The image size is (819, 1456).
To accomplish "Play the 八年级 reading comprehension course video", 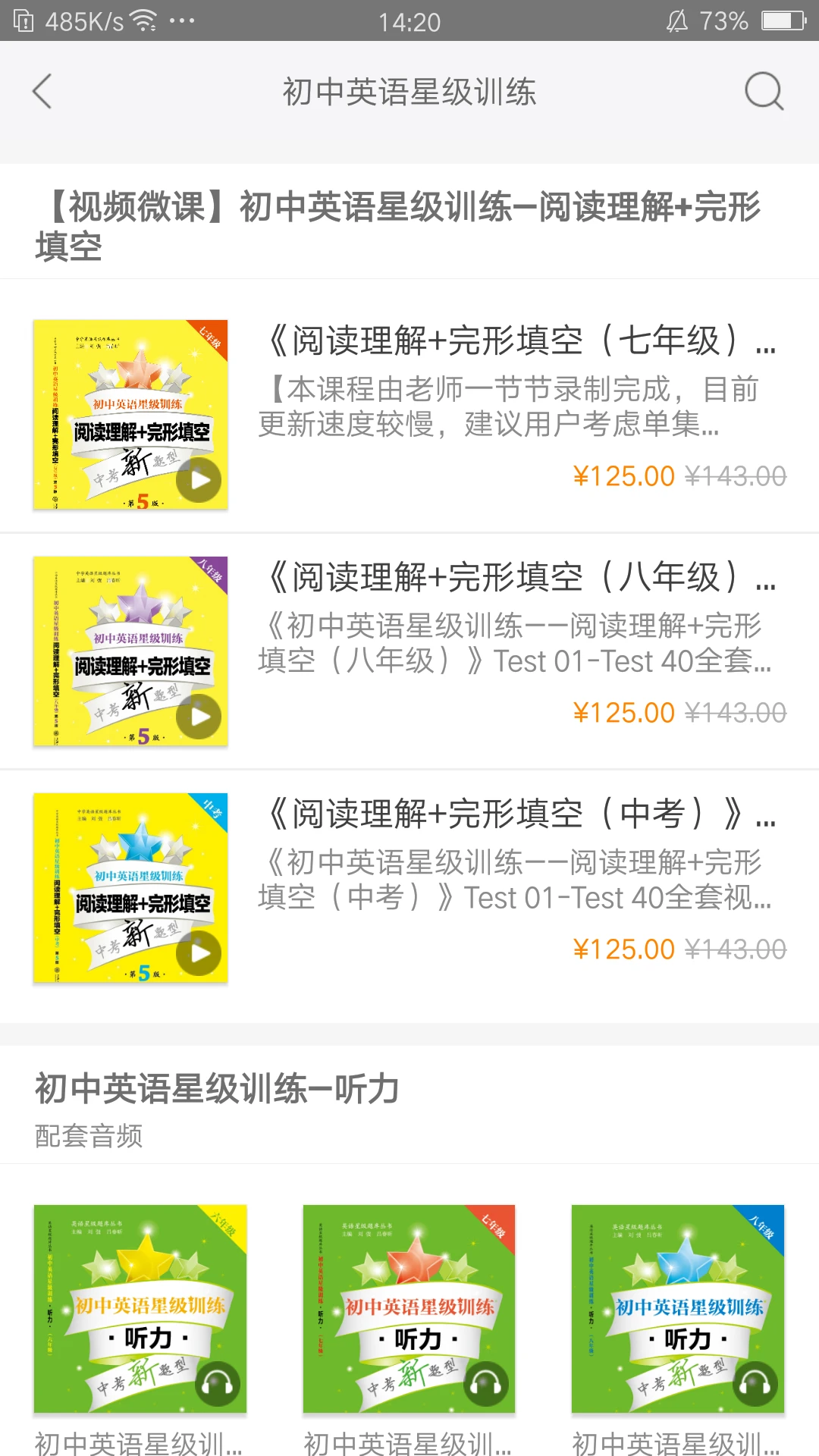I will point(199,716).
